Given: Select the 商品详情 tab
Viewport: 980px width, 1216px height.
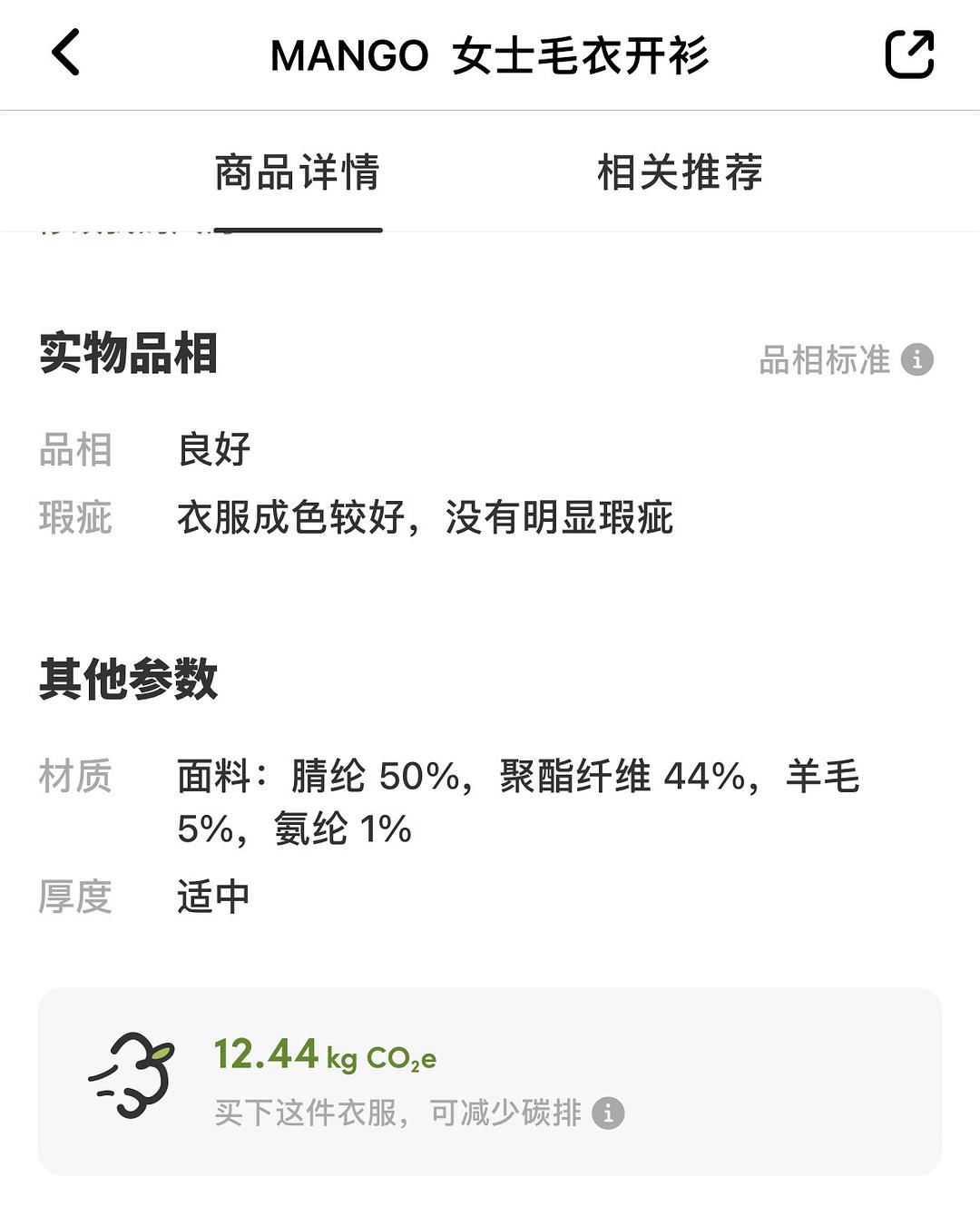Looking at the screenshot, I should tap(298, 172).
